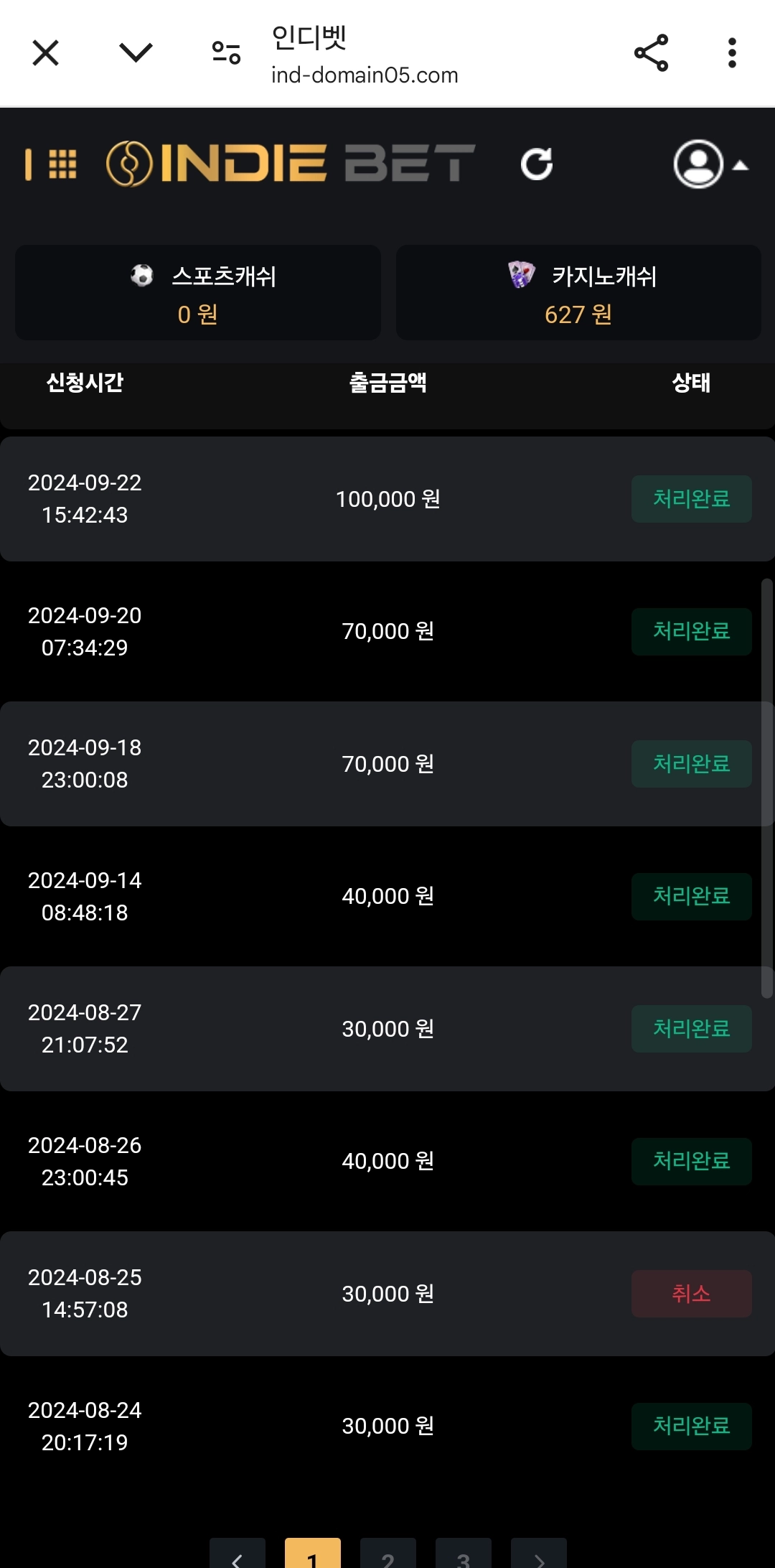Select the 카지노캐쉬 balance card
Image resolution: width=775 pixels, height=1568 pixels.
578,293
